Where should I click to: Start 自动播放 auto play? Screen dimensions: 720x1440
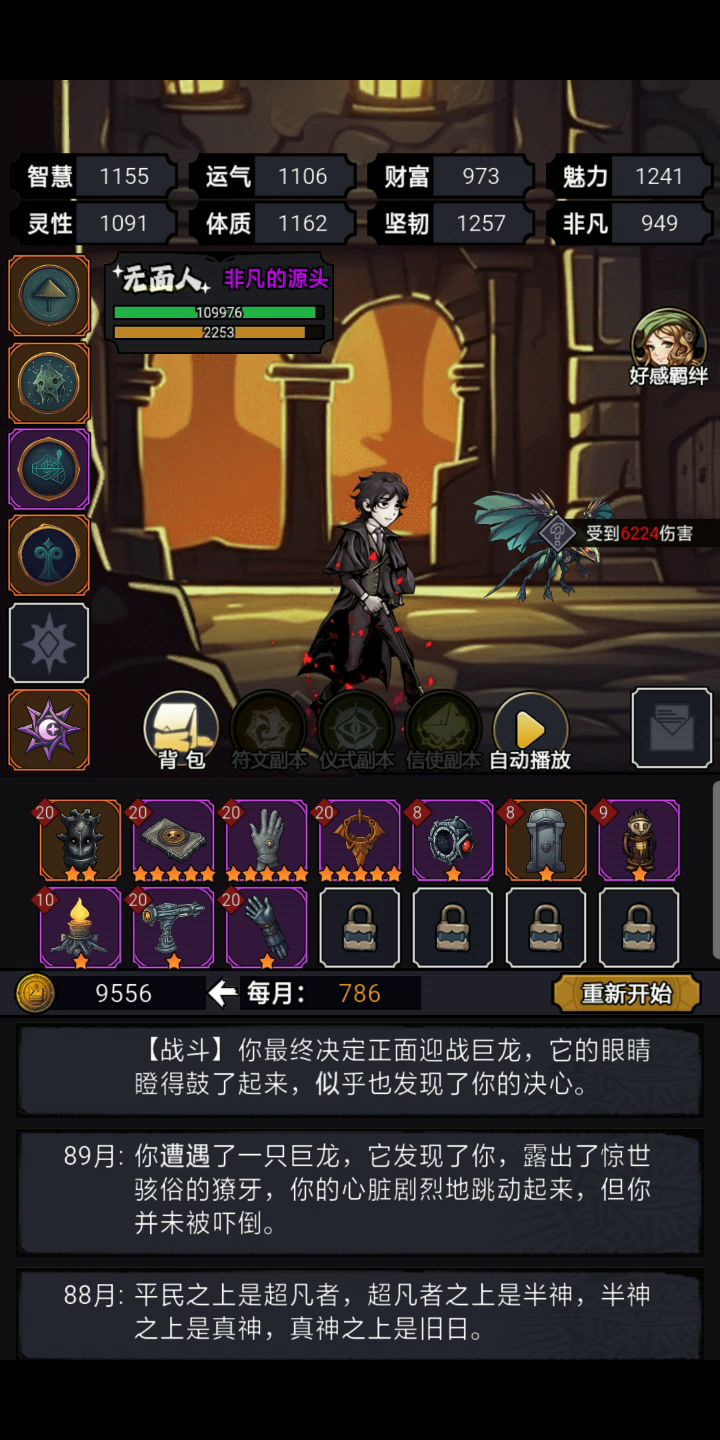click(530, 730)
